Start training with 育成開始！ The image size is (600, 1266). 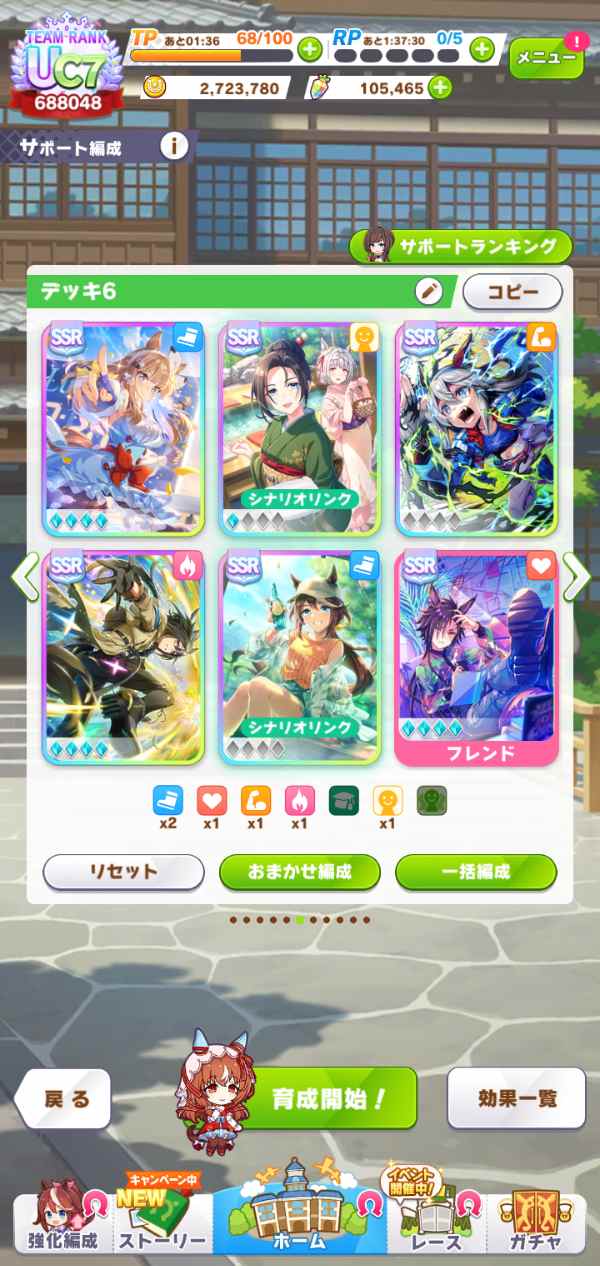click(x=329, y=1099)
